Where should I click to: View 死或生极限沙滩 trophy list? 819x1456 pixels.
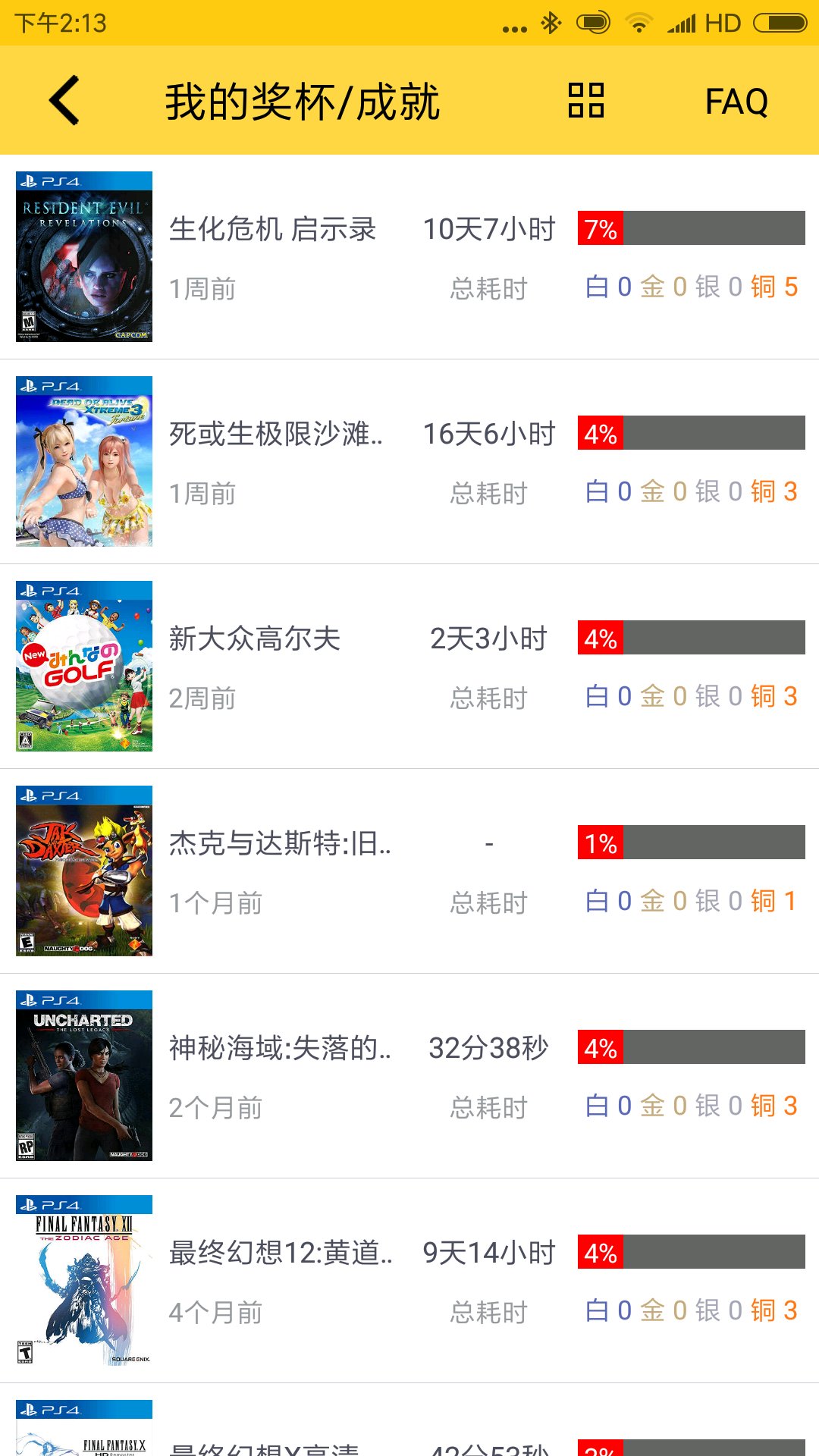tap(409, 462)
